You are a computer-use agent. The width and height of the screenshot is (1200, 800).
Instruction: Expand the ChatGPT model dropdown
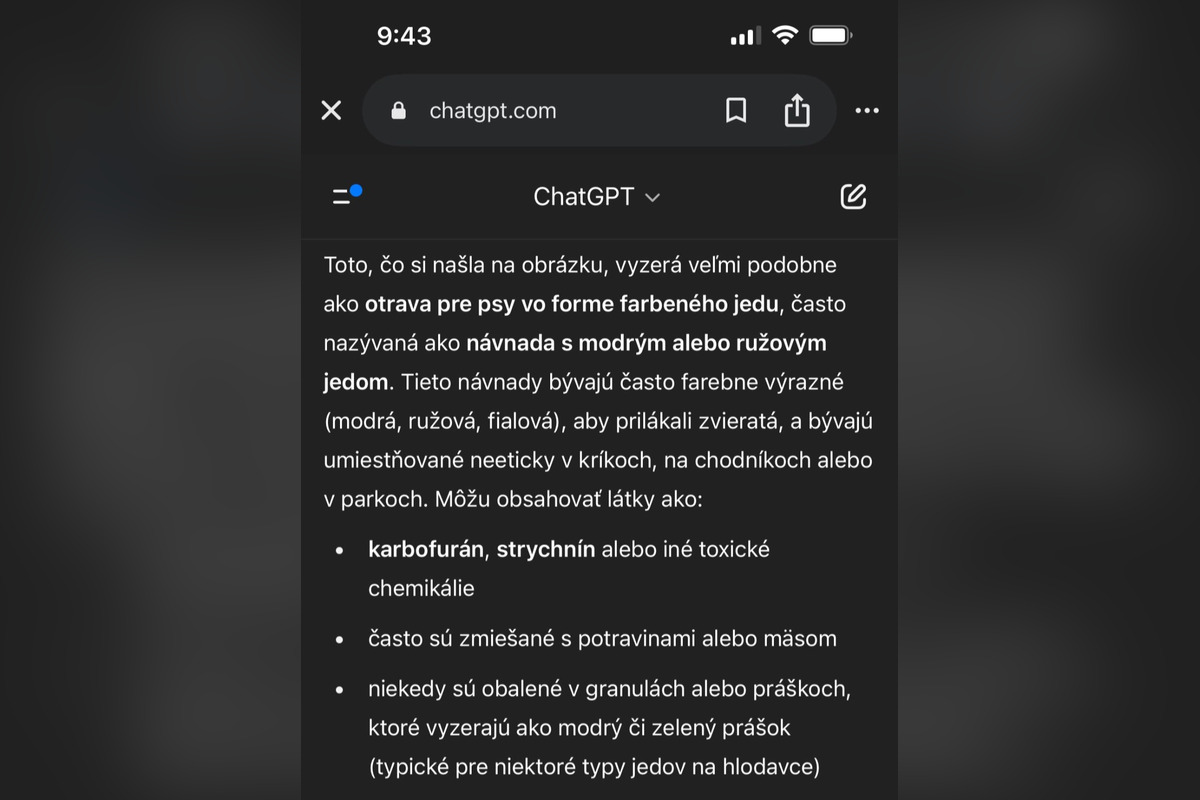coord(597,197)
